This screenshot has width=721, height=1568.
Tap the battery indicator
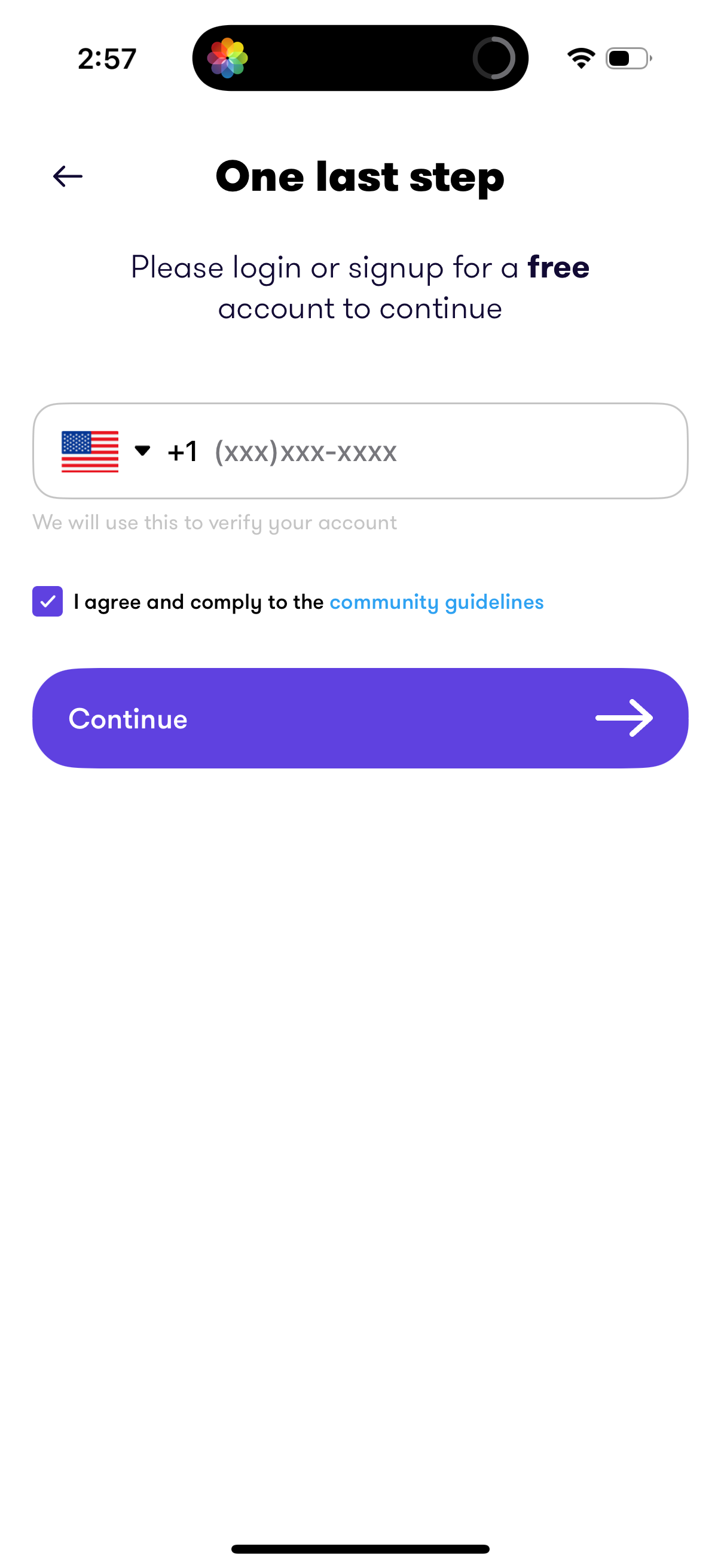pos(625,58)
